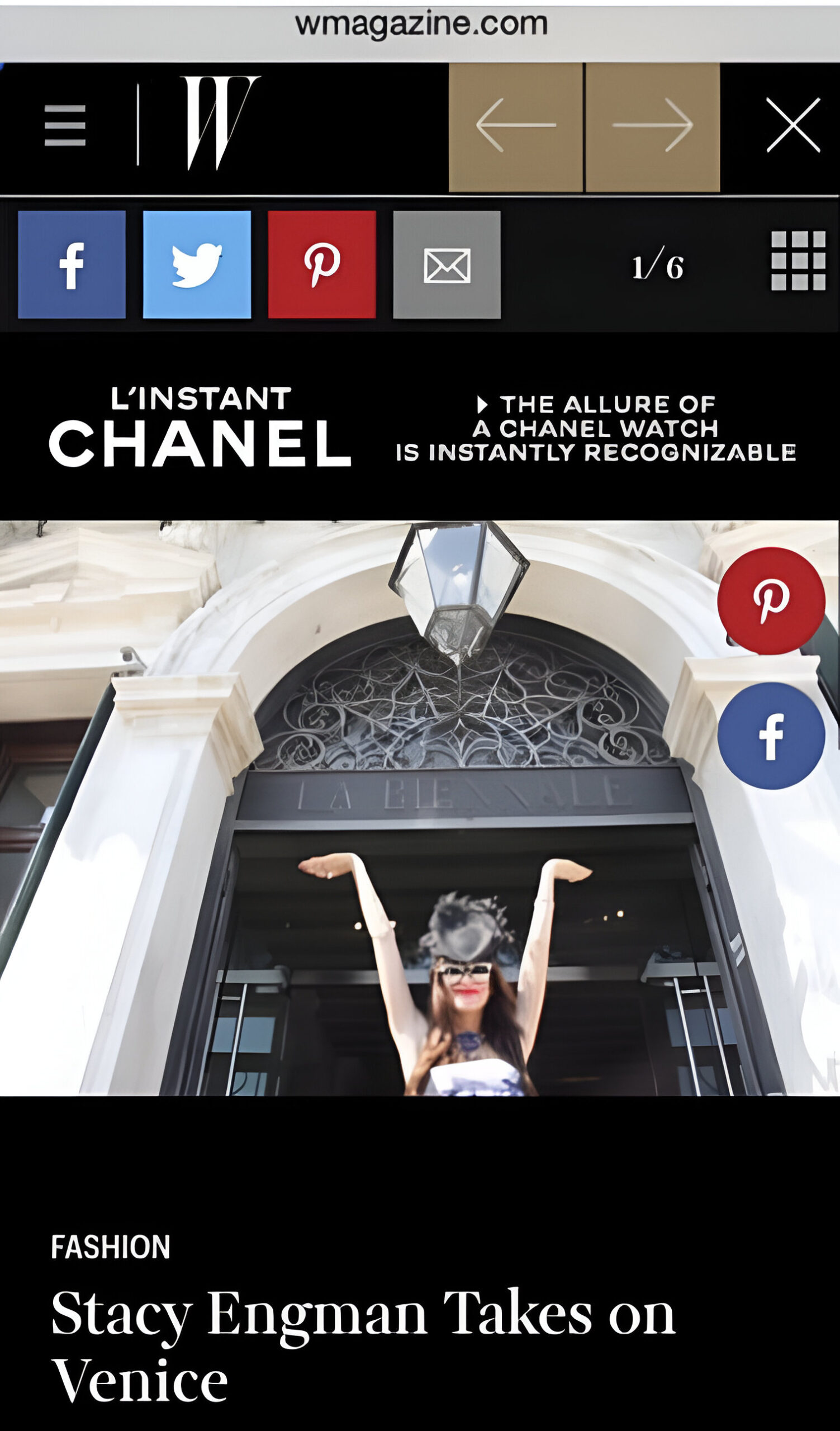Pin the photo with the round Pinterest button
The height and width of the screenshot is (1431, 840).
tap(771, 601)
